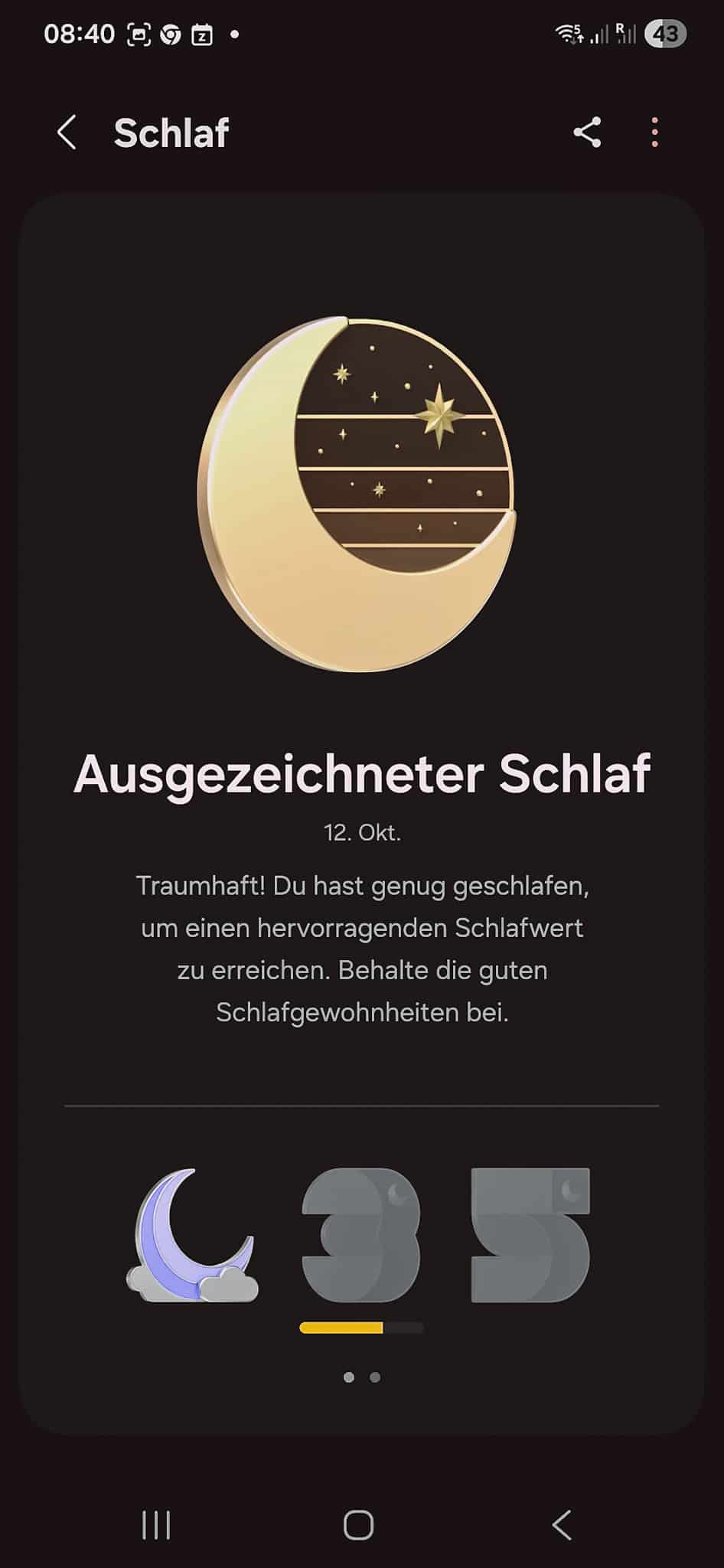Viewport: 724px width, 1568px height.
Task: Open recent apps from navigation bar
Action: 156,1525
